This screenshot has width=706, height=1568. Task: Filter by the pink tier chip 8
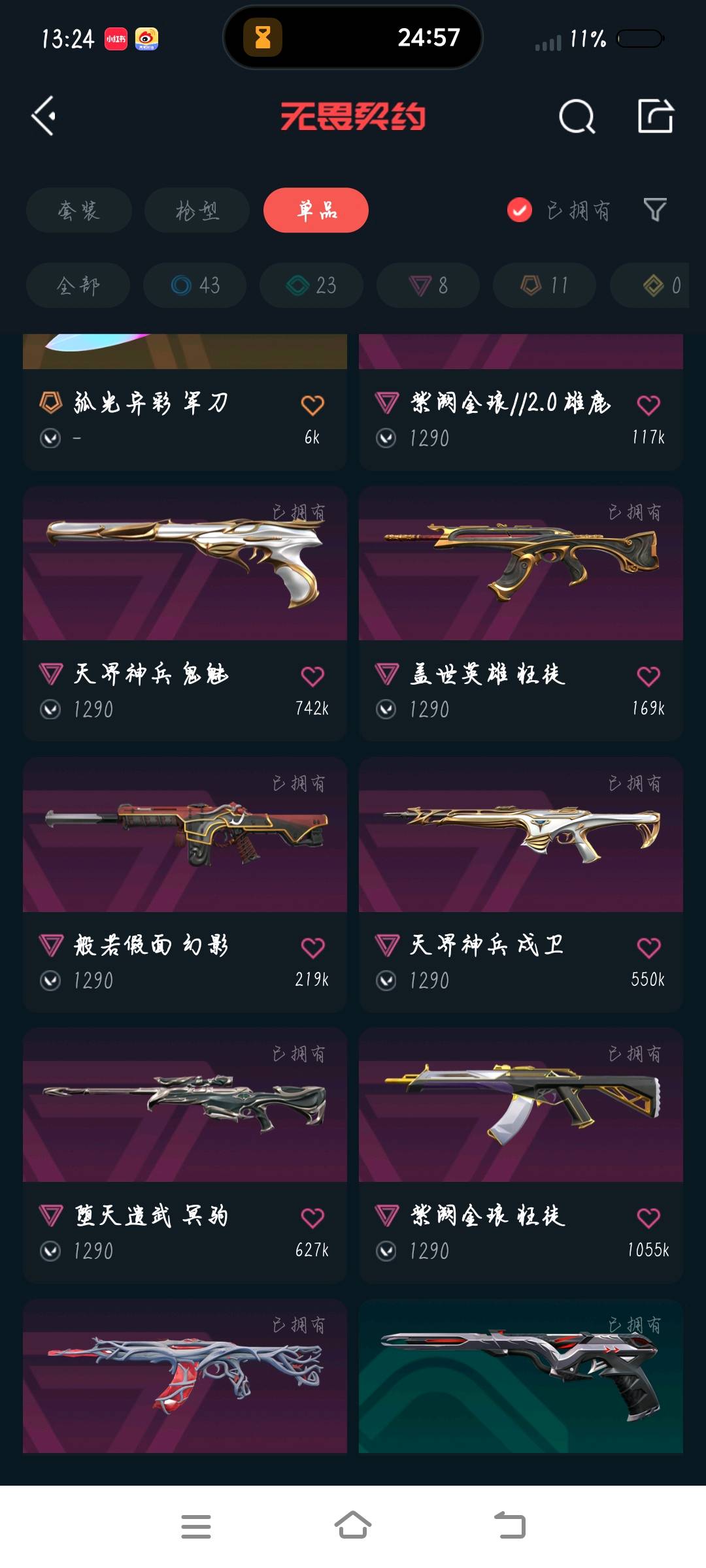click(428, 286)
